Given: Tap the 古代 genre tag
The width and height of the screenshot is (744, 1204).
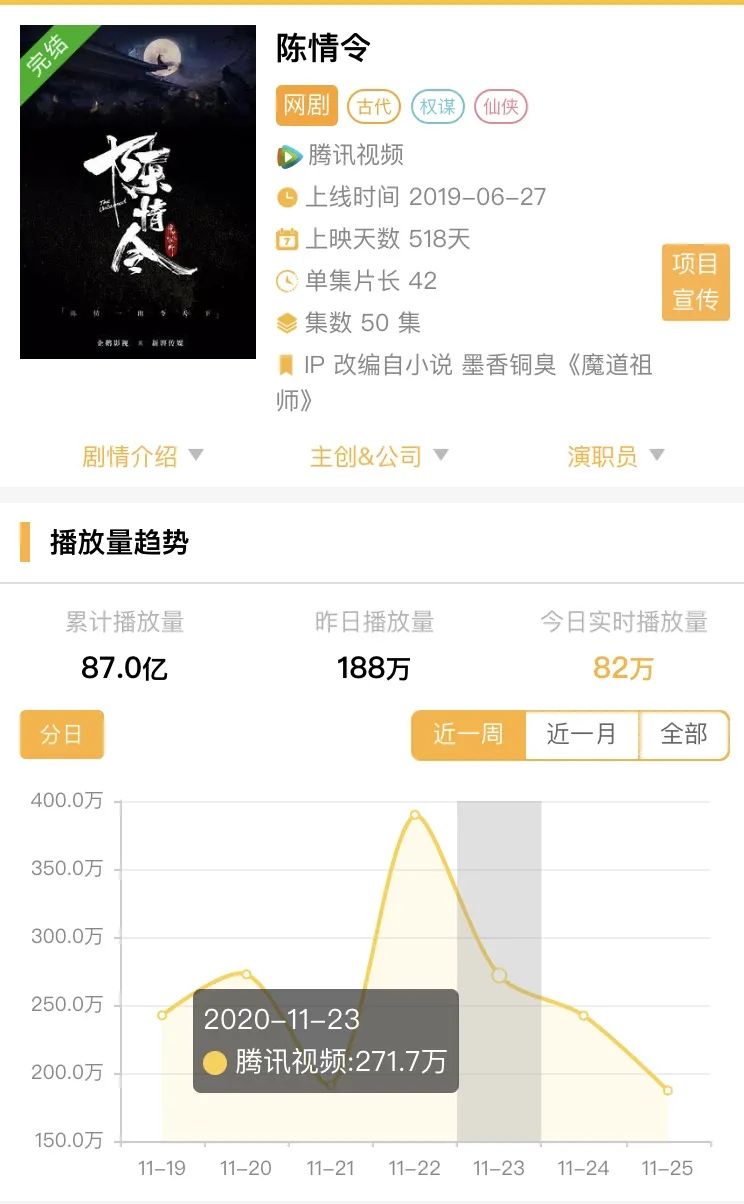Looking at the screenshot, I should [x=374, y=106].
